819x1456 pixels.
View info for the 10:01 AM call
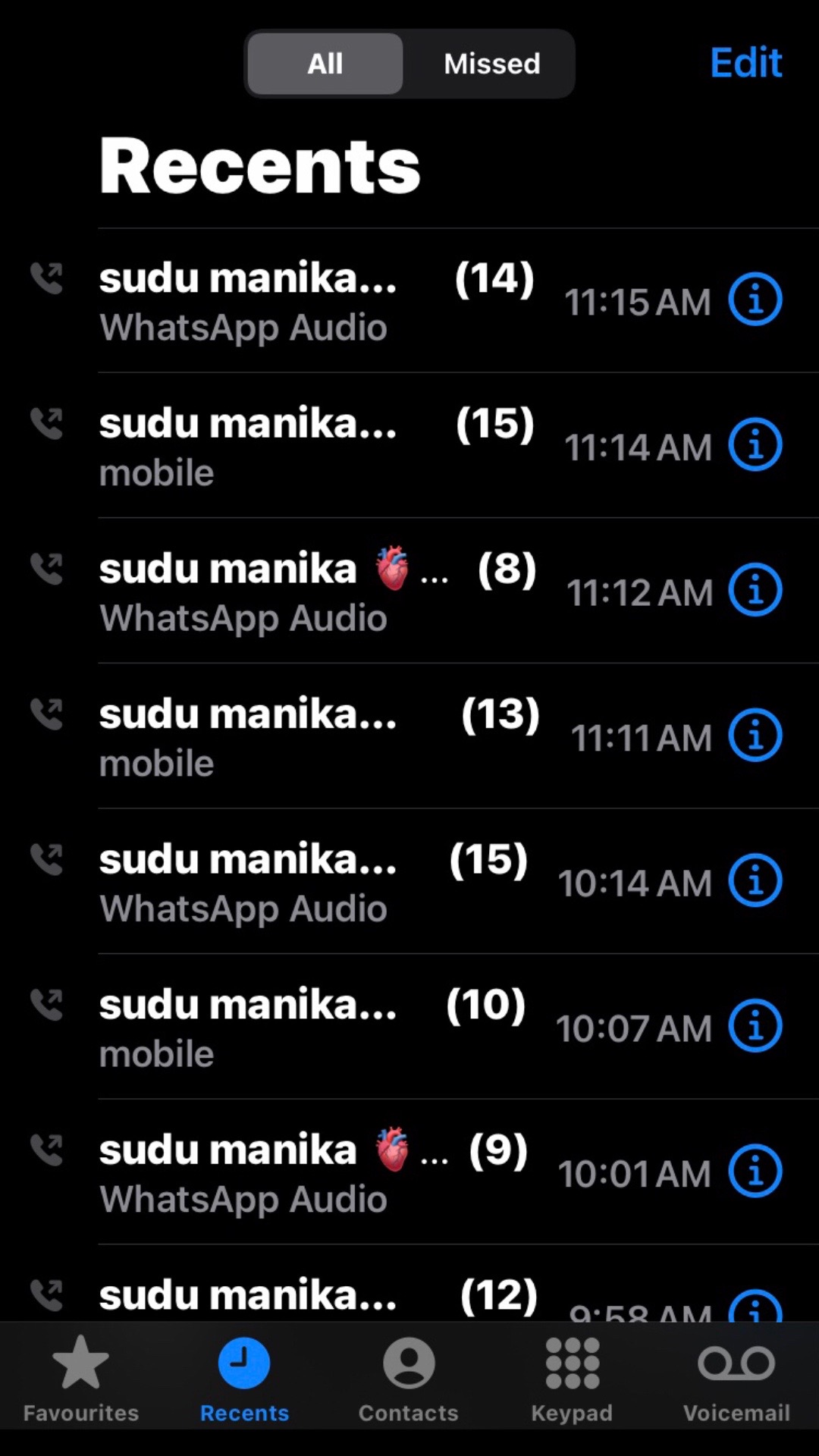click(755, 1172)
